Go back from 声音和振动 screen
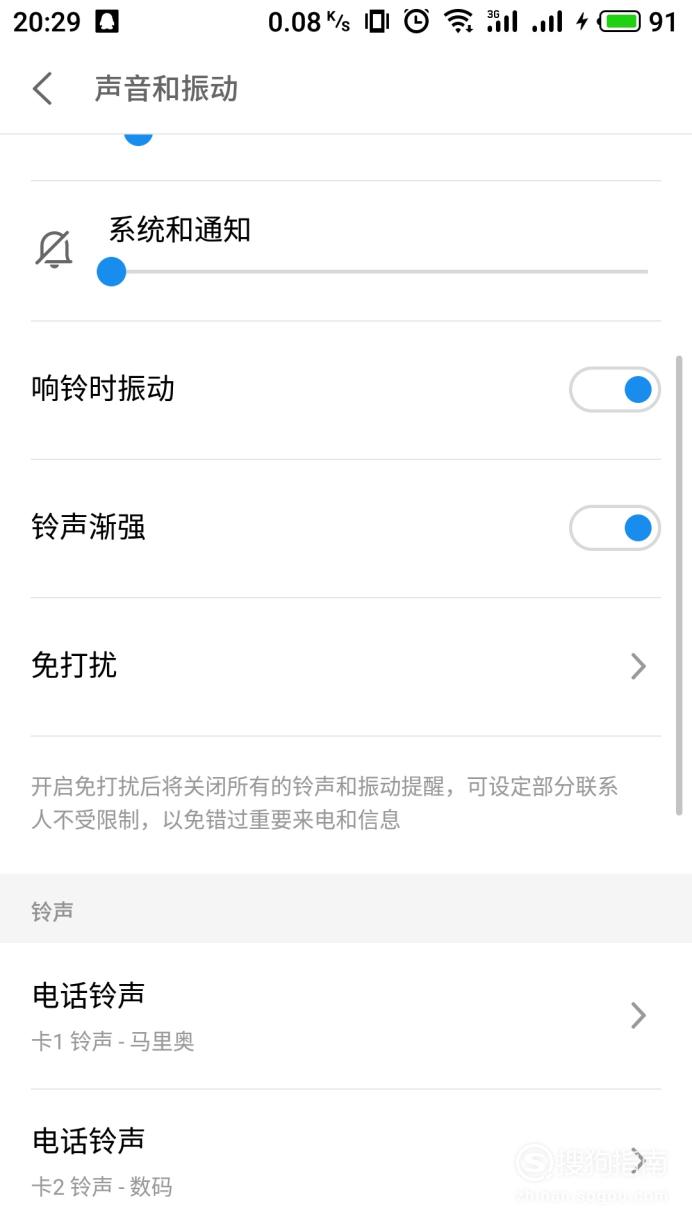 tap(42, 88)
